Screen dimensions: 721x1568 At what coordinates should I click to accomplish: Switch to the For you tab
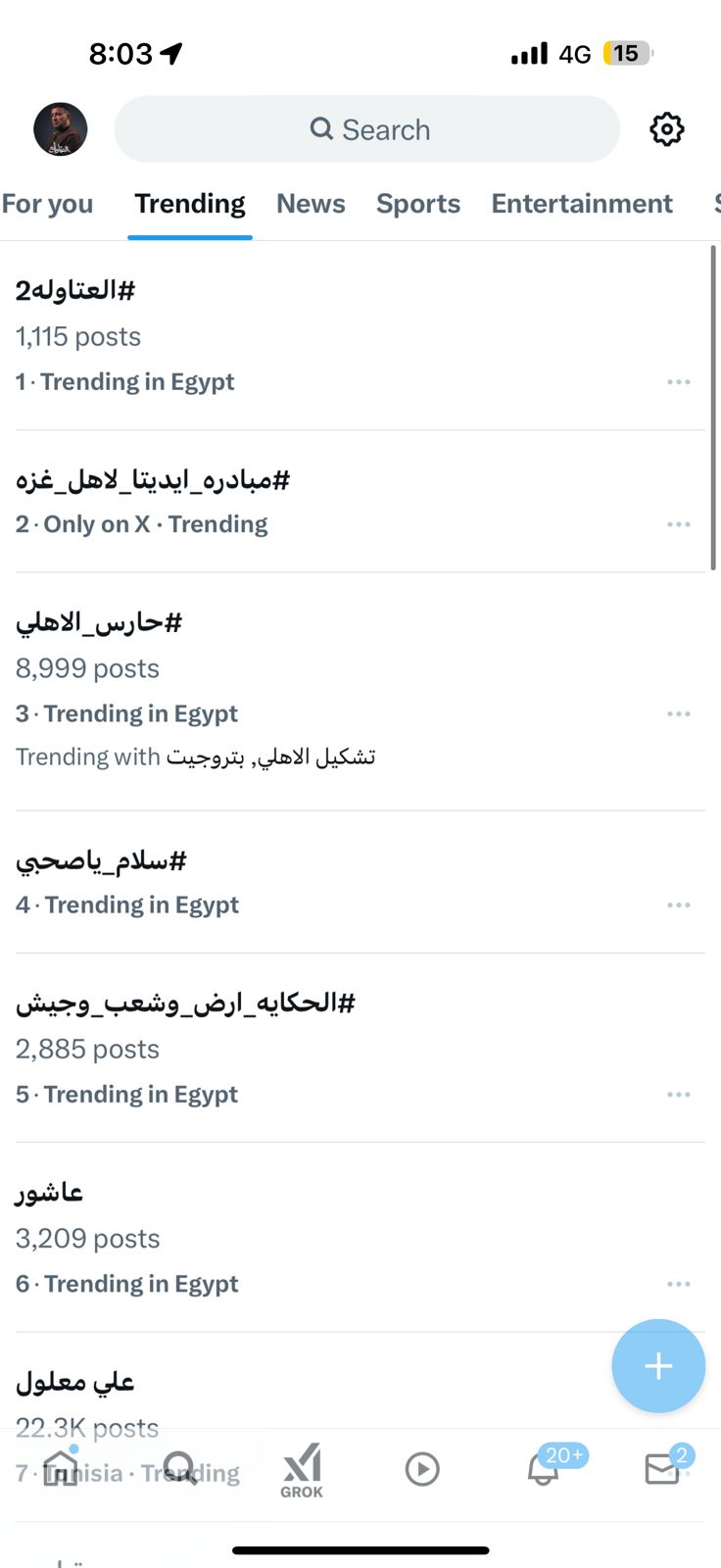(47, 204)
